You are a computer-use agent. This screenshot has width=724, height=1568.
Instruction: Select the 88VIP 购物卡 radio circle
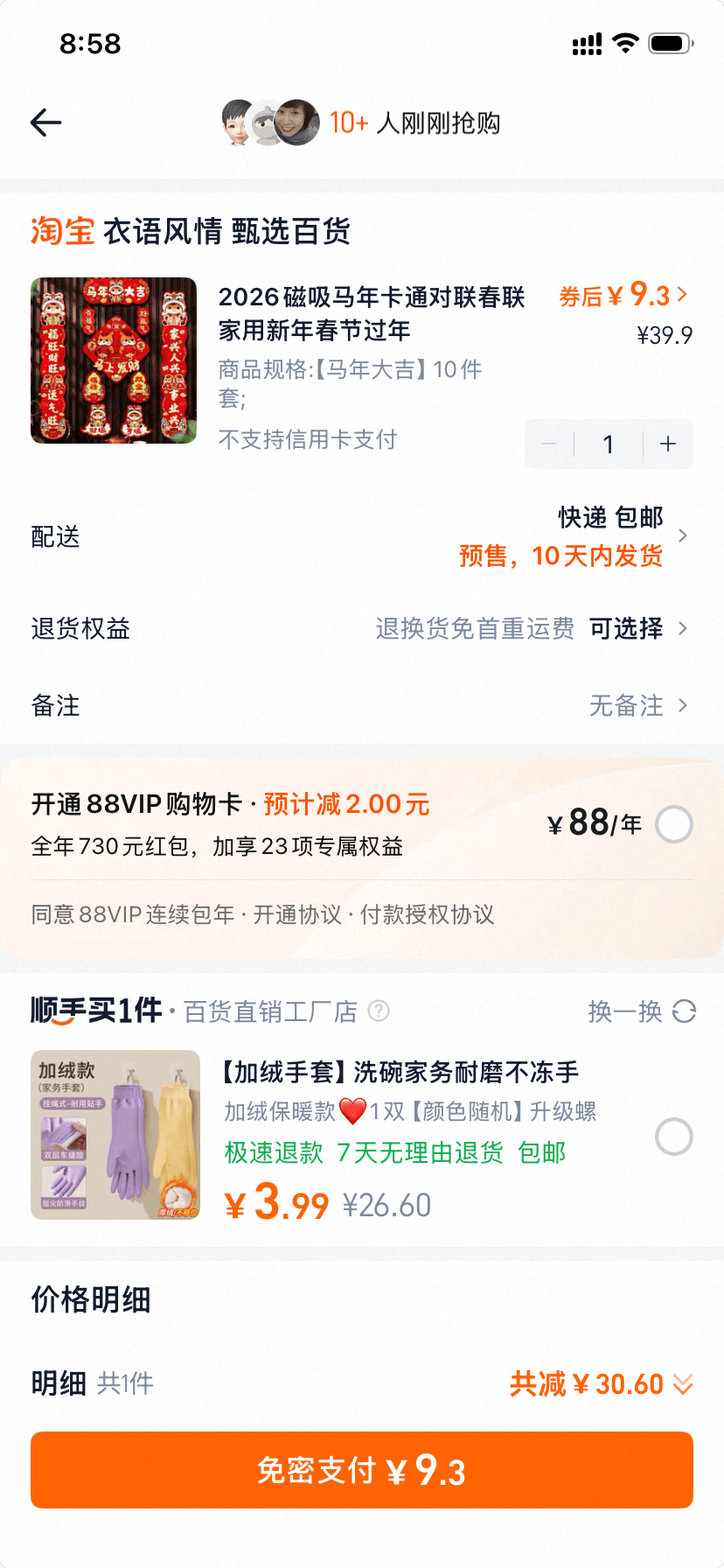pos(673,824)
